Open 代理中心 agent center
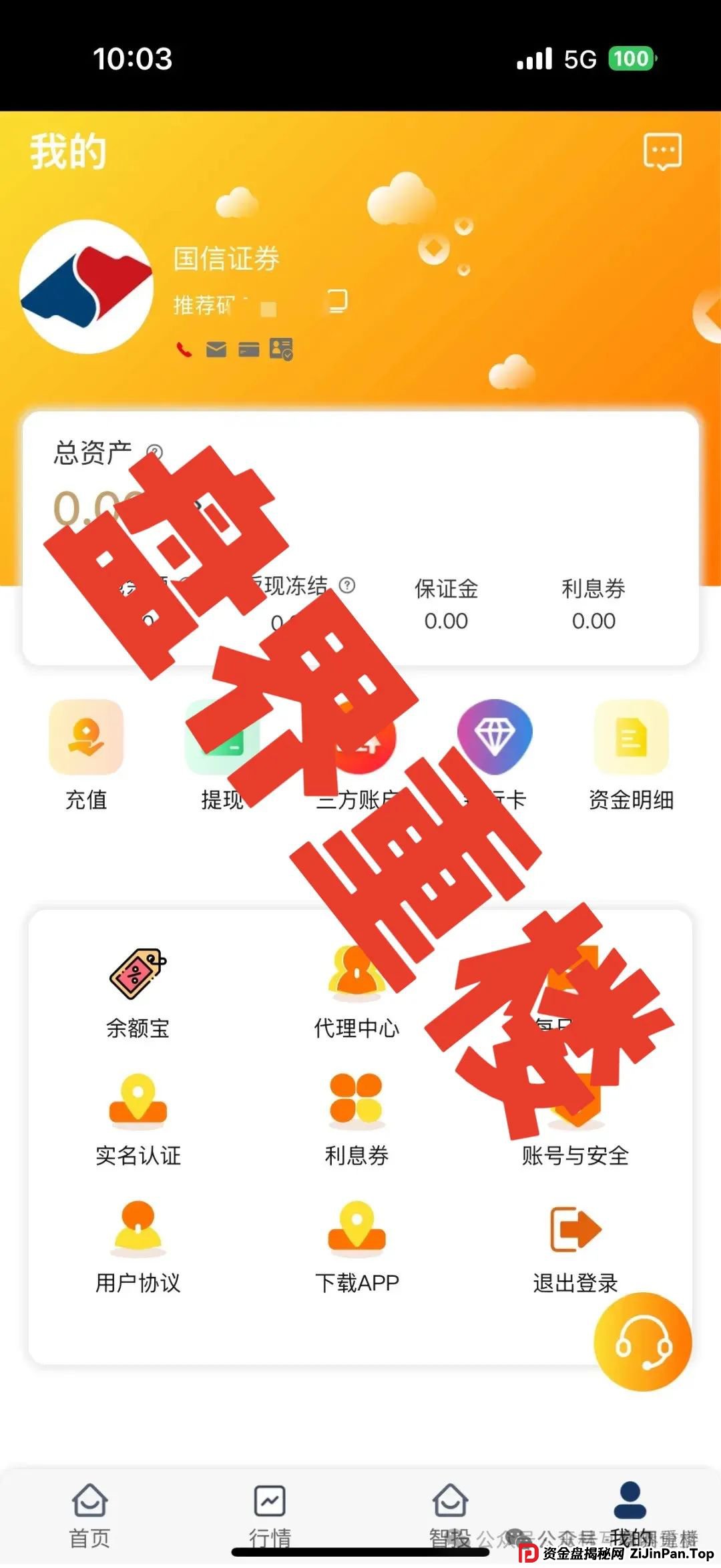 [356, 993]
